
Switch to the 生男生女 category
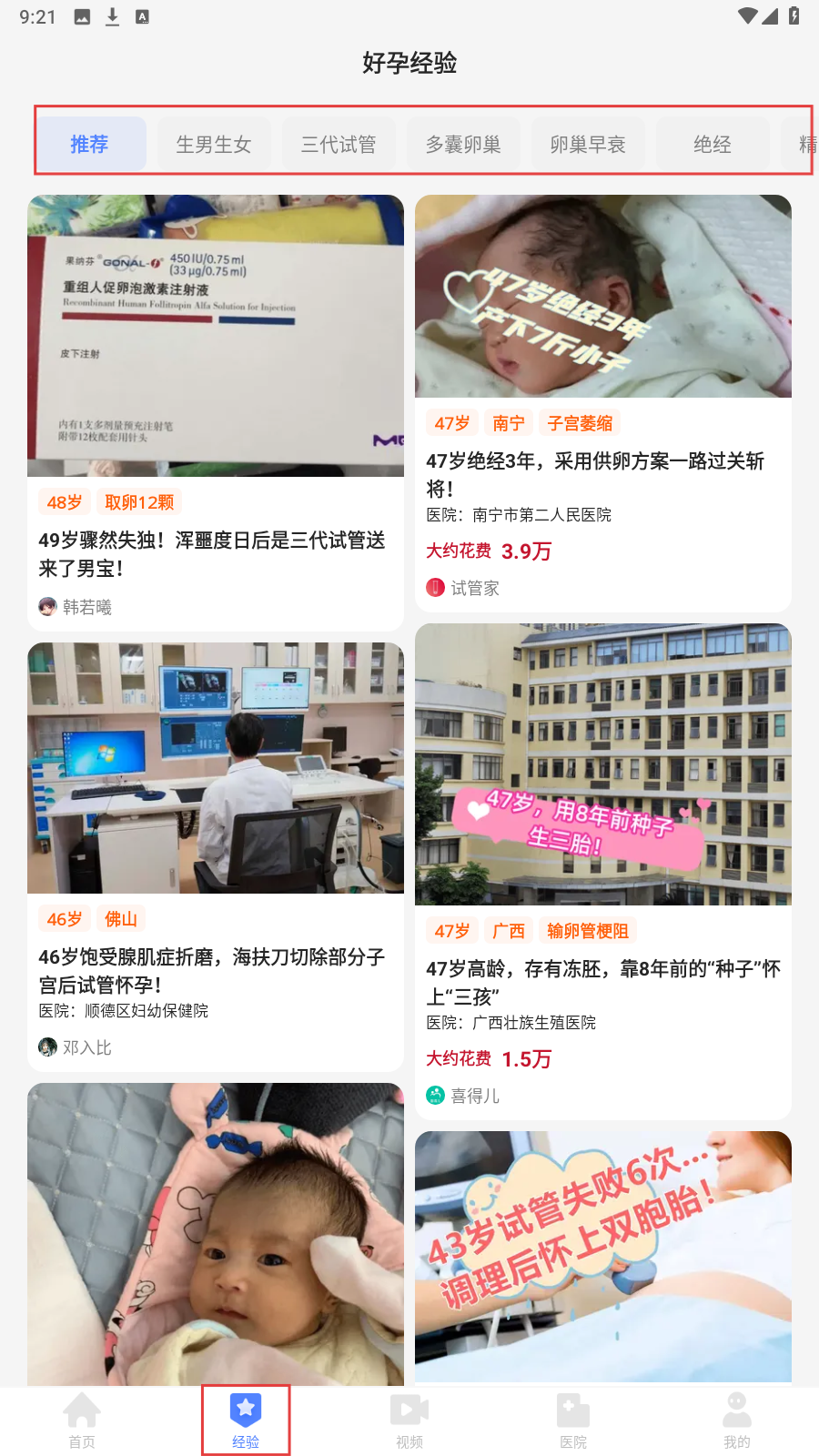tap(214, 144)
